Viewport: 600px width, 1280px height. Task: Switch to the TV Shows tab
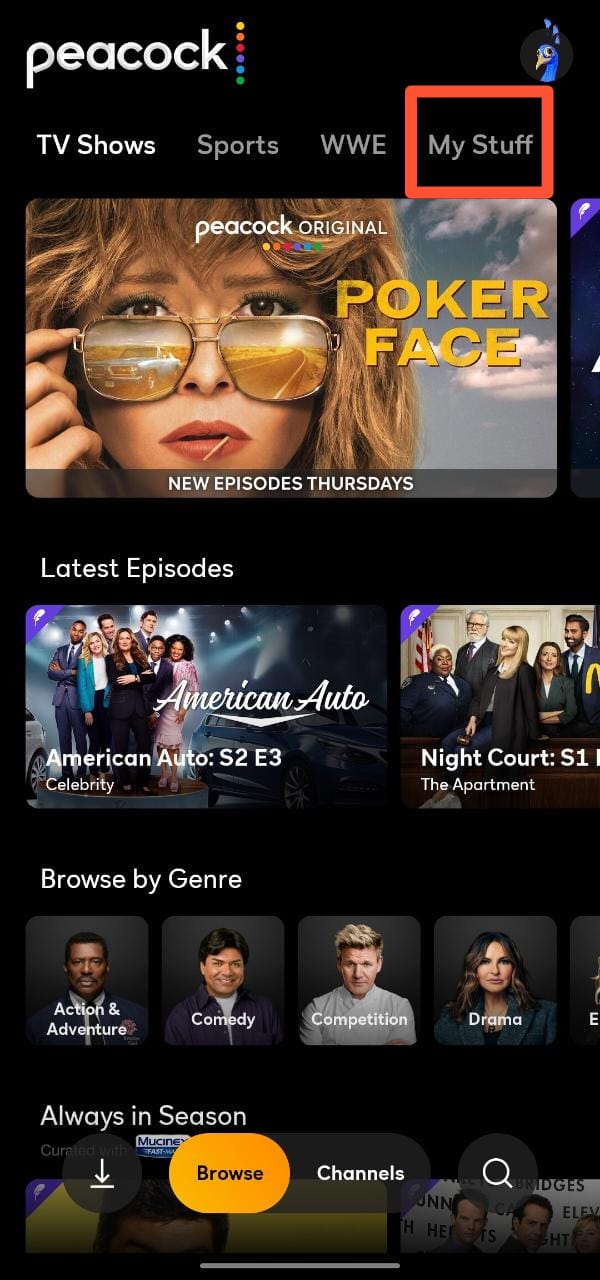tap(96, 145)
